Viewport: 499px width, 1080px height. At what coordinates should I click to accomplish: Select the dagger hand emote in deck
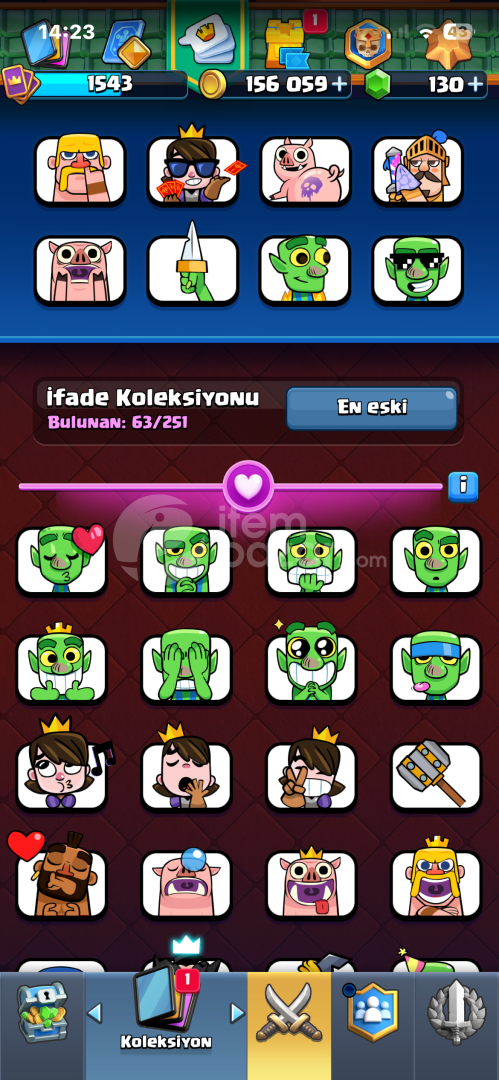pyautogui.click(x=193, y=271)
